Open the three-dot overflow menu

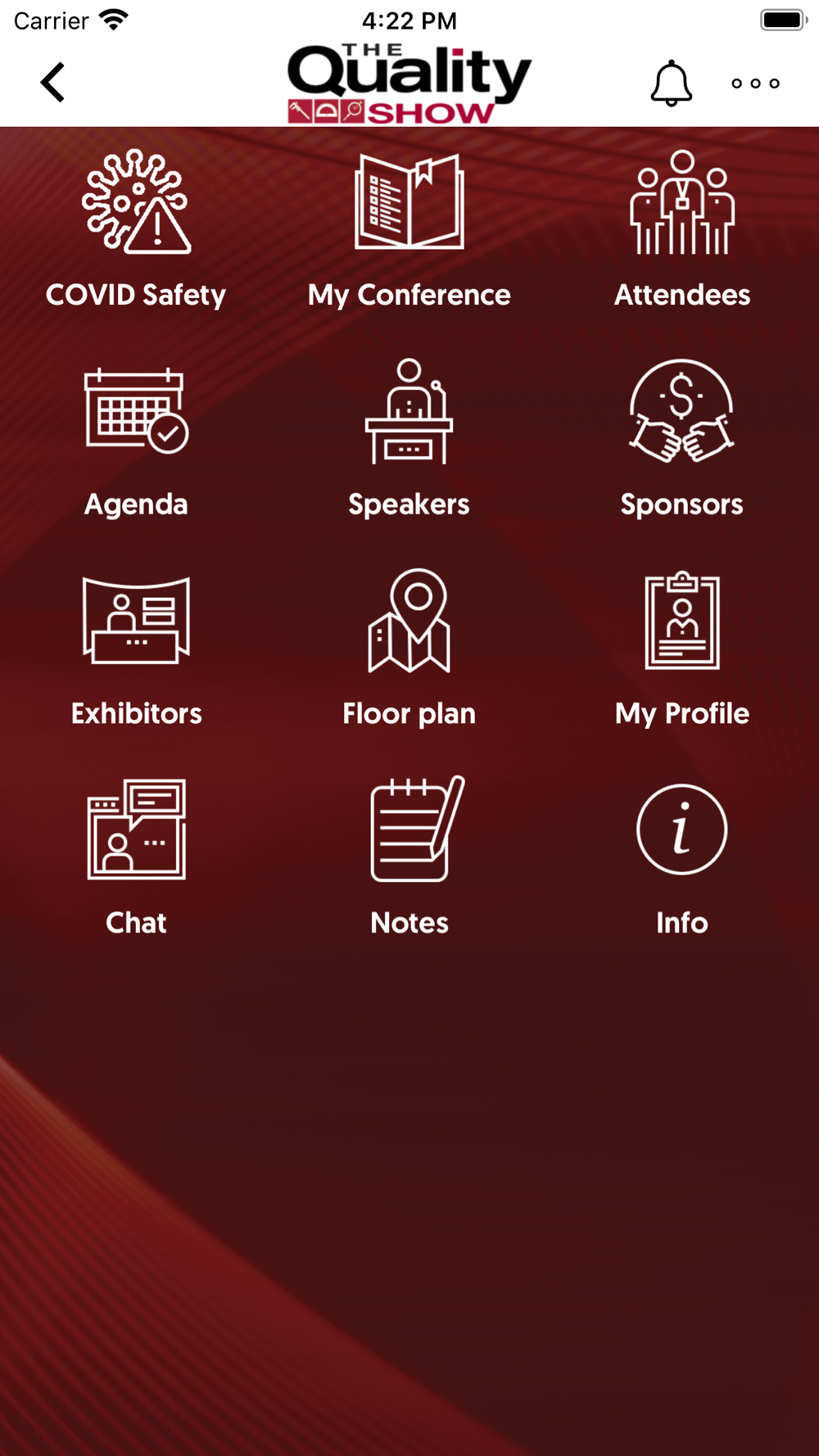point(755,83)
